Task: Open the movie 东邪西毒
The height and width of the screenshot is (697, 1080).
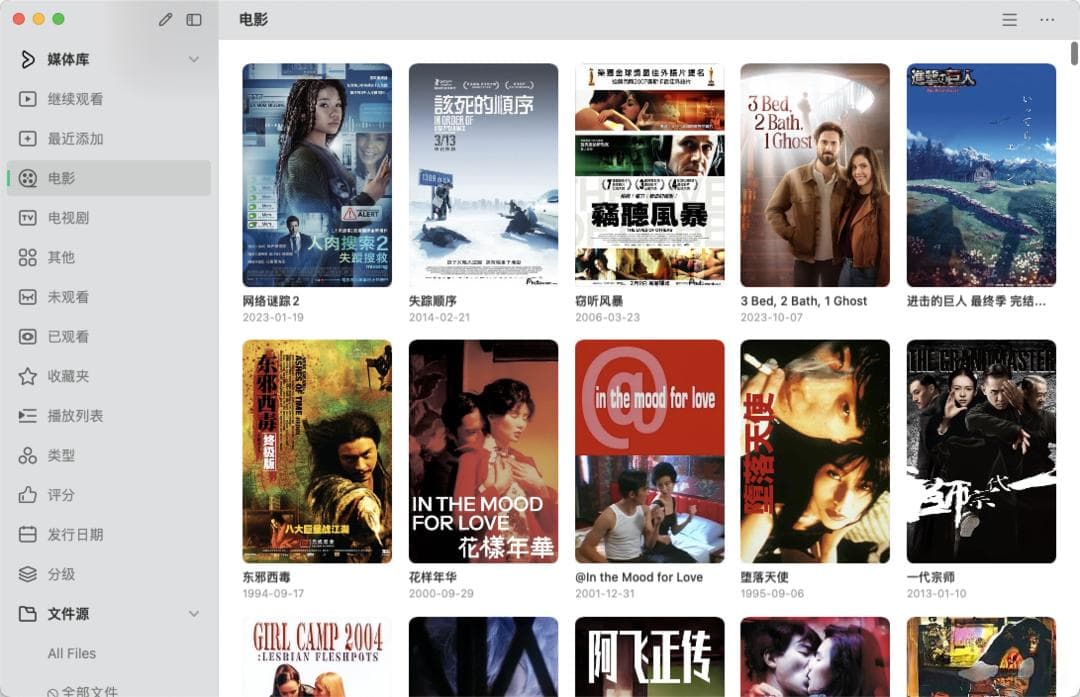Action: pyautogui.click(x=317, y=451)
